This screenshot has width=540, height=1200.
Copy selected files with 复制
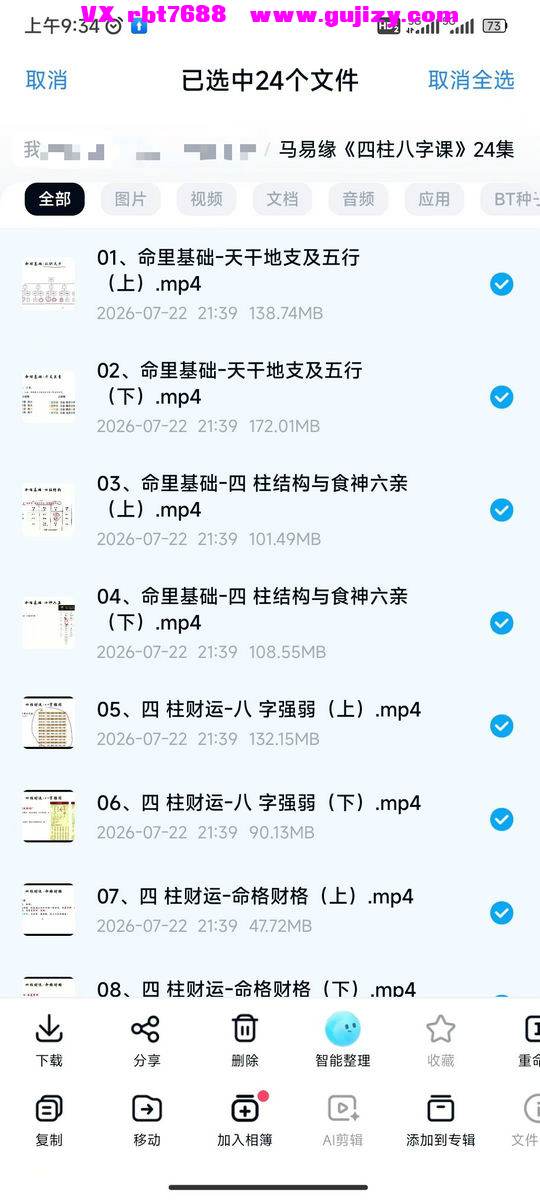pos(49,1121)
